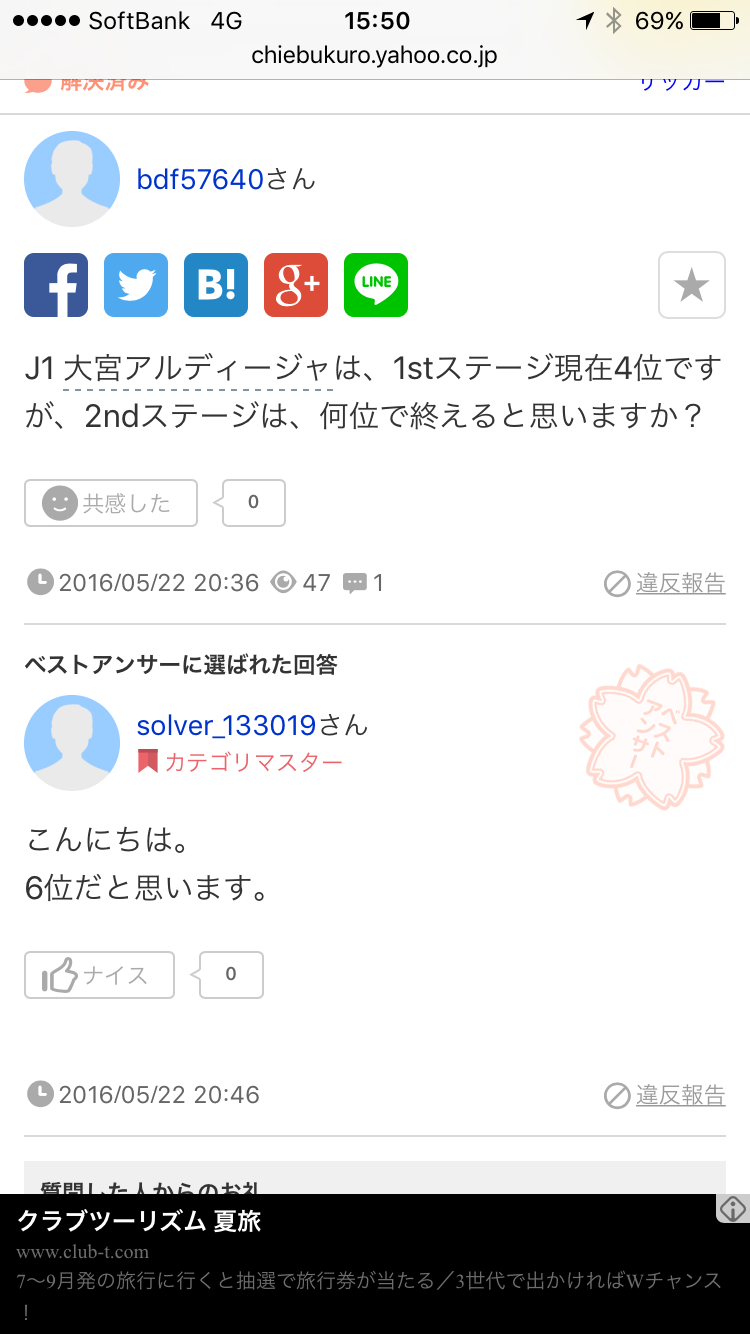The image size is (750, 1334).
Task: Tap the address bar chiebukuro.yahoo.co.jp
Action: [x=374, y=56]
